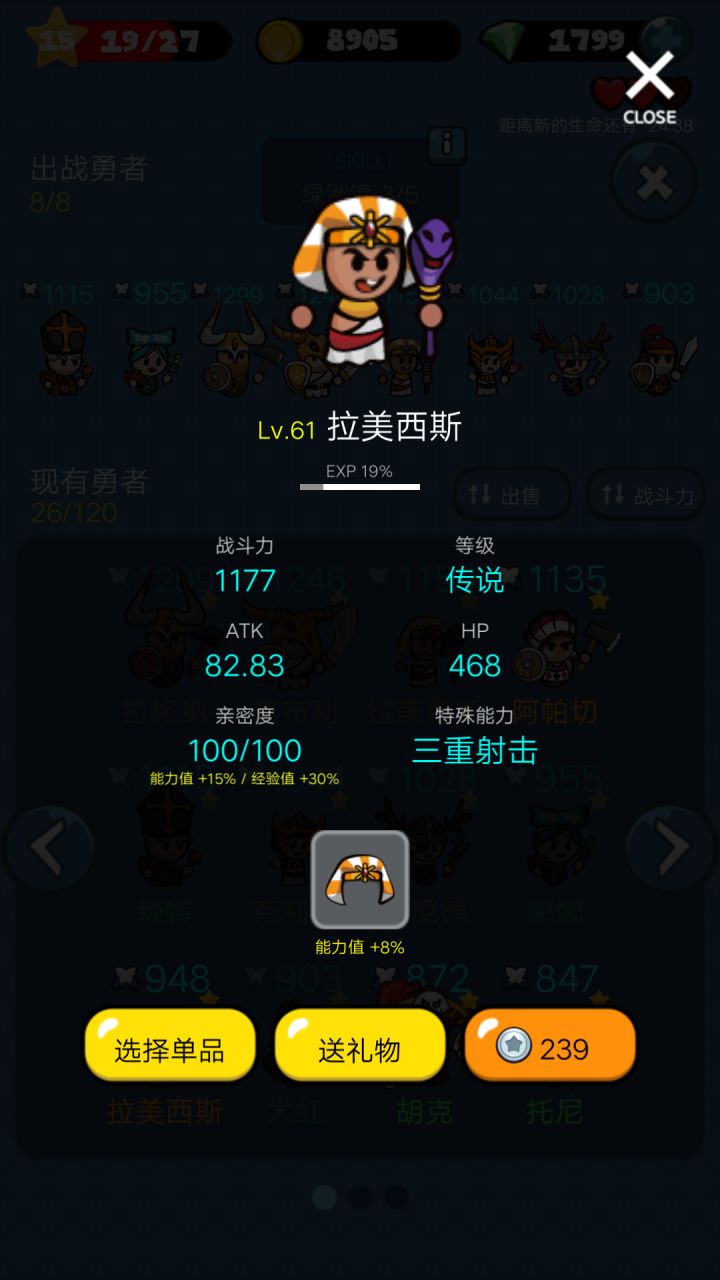
Task: Tap the red heart life icon near the timer
Action: 605,89
